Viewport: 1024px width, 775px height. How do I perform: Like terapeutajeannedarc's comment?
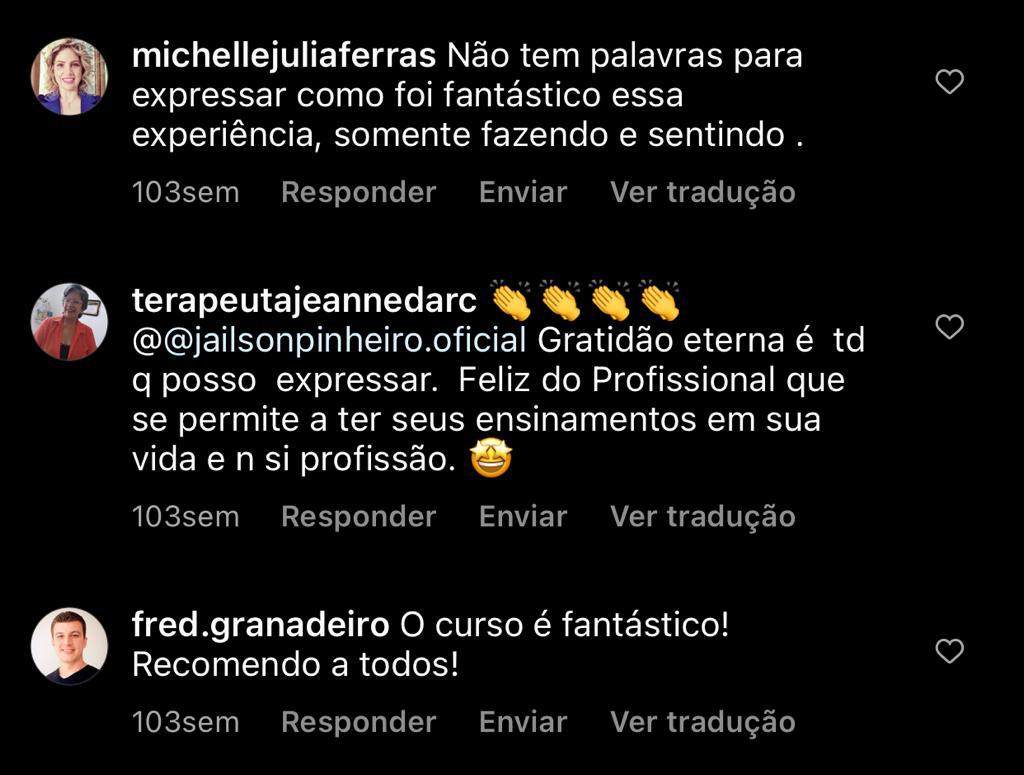[948, 327]
